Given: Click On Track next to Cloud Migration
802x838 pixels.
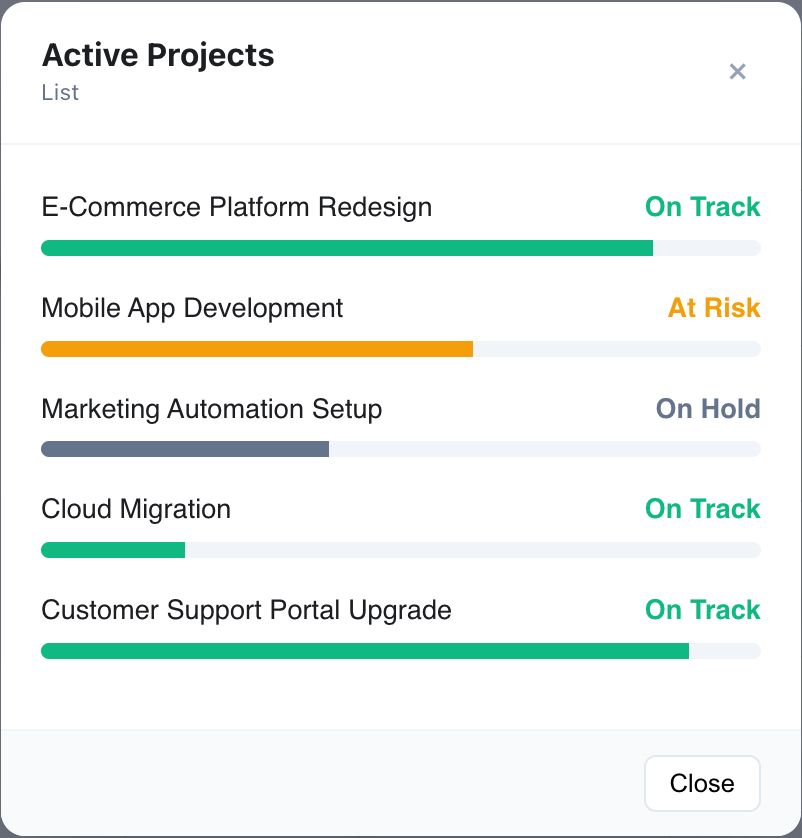Looking at the screenshot, I should [703, 509].
